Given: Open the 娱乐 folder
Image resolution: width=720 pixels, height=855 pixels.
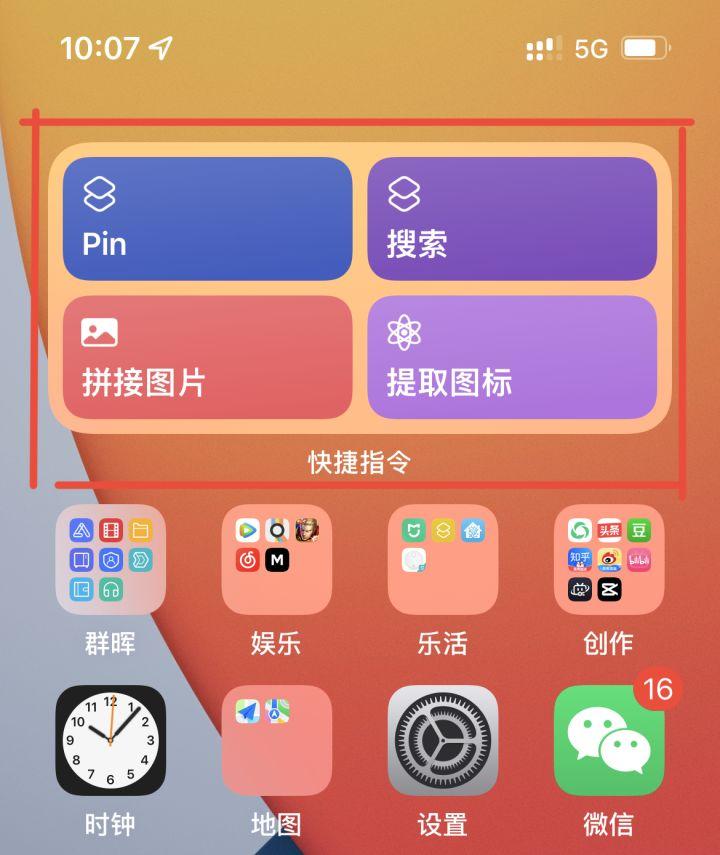Looking at the screenshot, I should [x=276, y=559].
